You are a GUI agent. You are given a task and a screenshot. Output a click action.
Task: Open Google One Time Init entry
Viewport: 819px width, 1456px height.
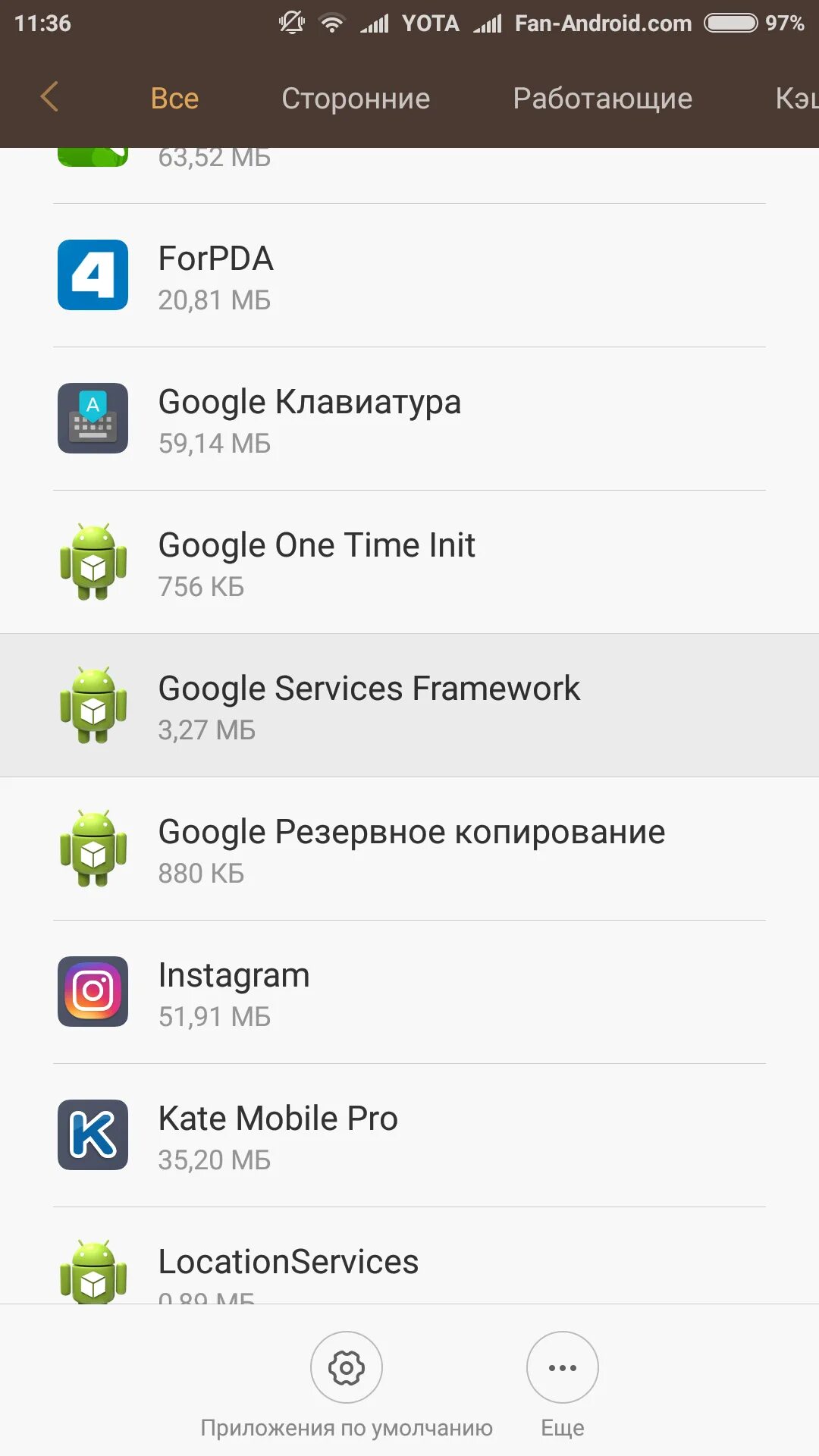coord(409,562)
